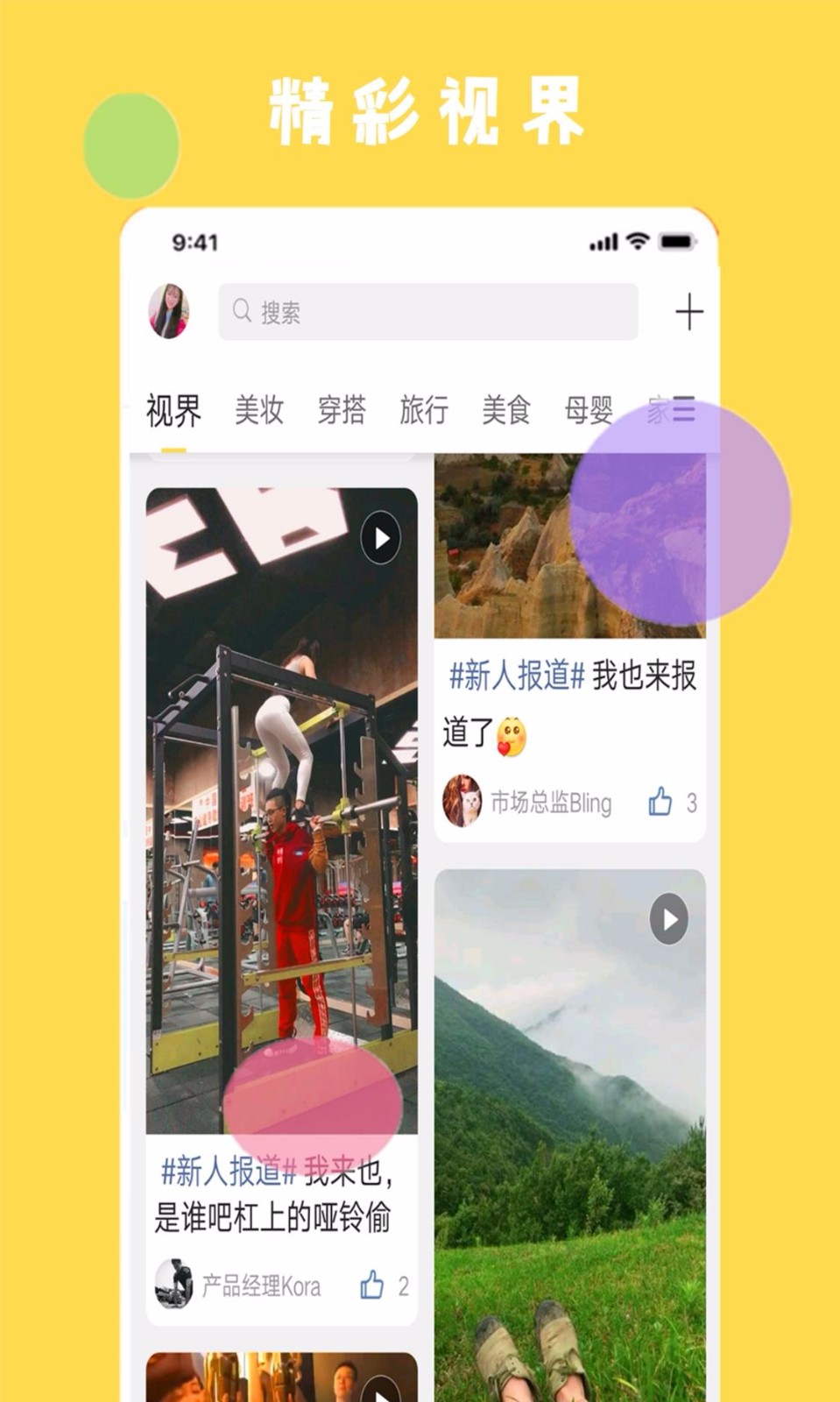
Task: Tap the thumbs-up icon on Kora's post
Action: pos(373,1285)
